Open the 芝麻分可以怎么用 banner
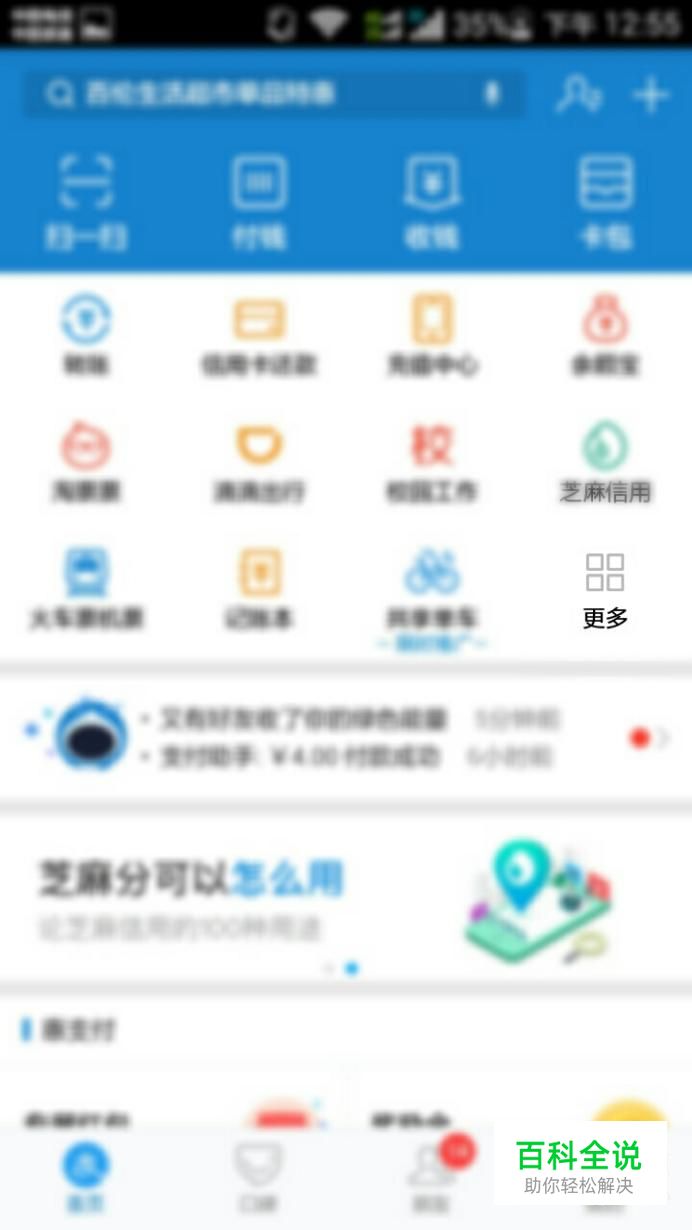 point(345,897)
